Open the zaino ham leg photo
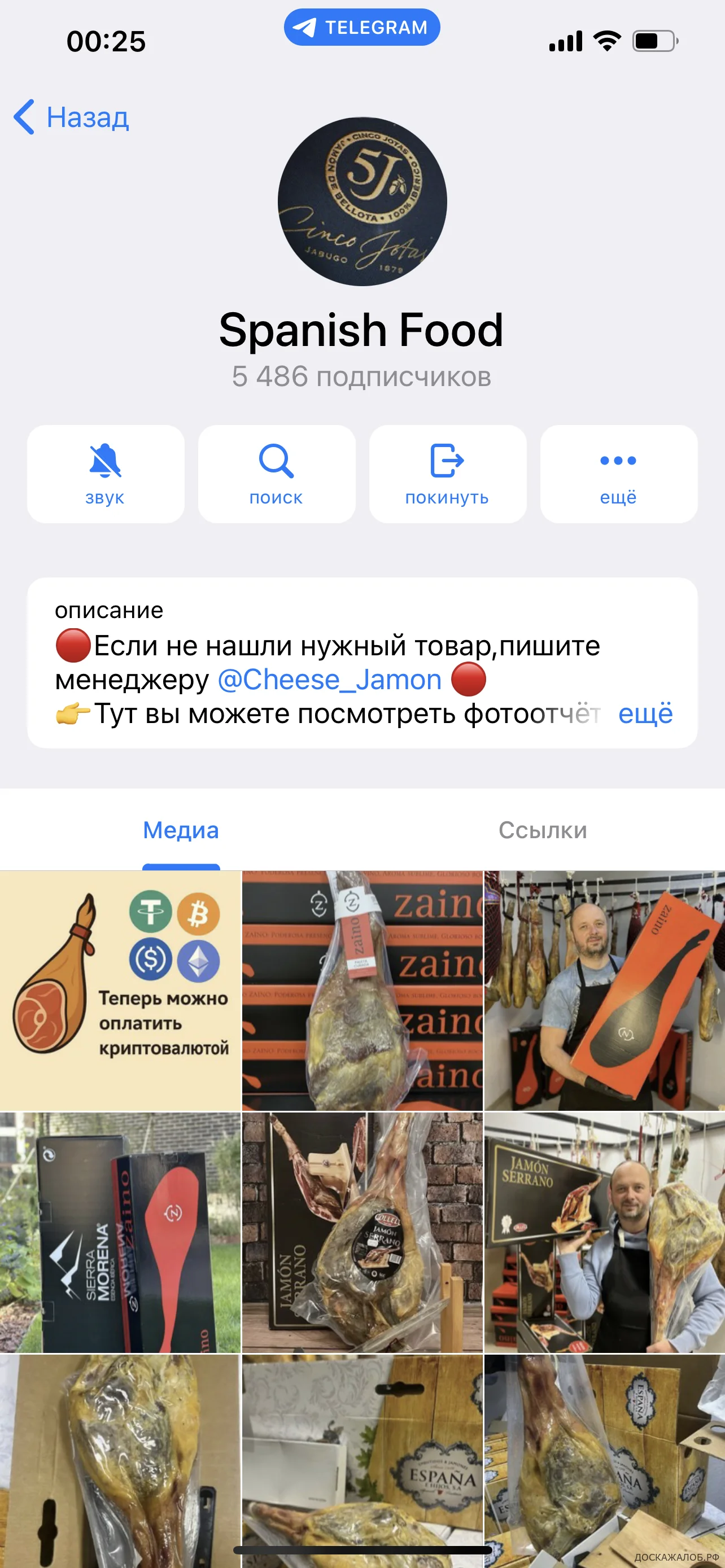The height and width of the screenshot is (1568, 725). 362,991
